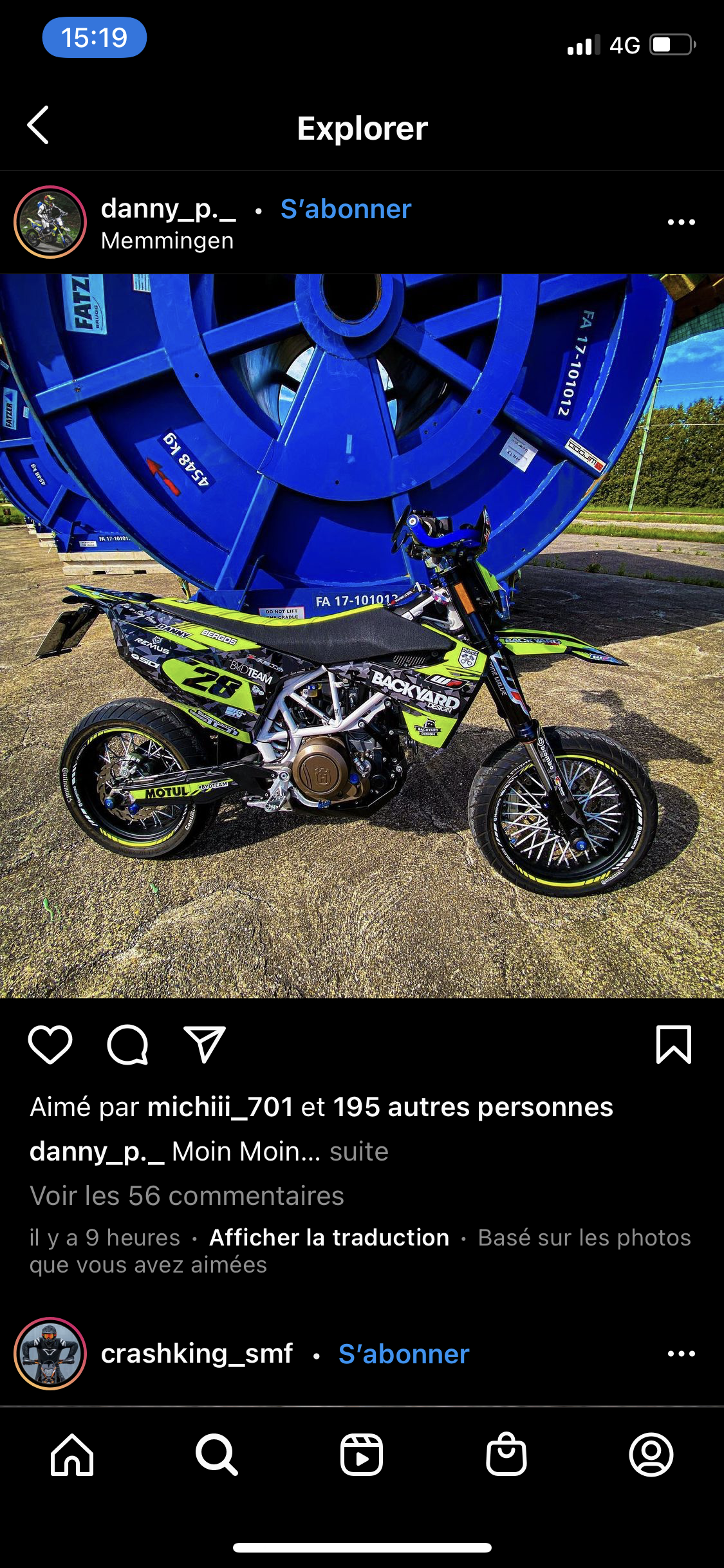Save danny_p._'s post to bookmarks

[673, 1044]
